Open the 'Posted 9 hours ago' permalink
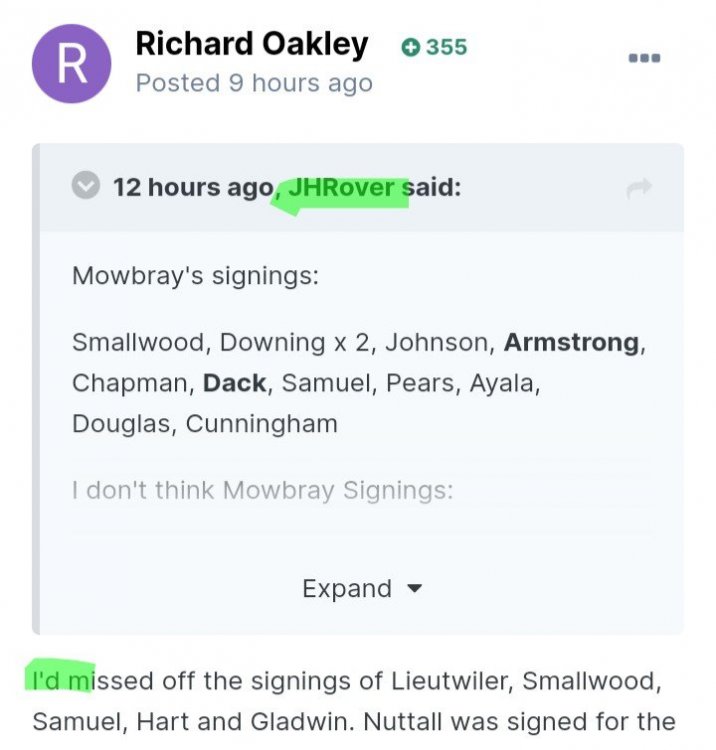 (254, 83)
